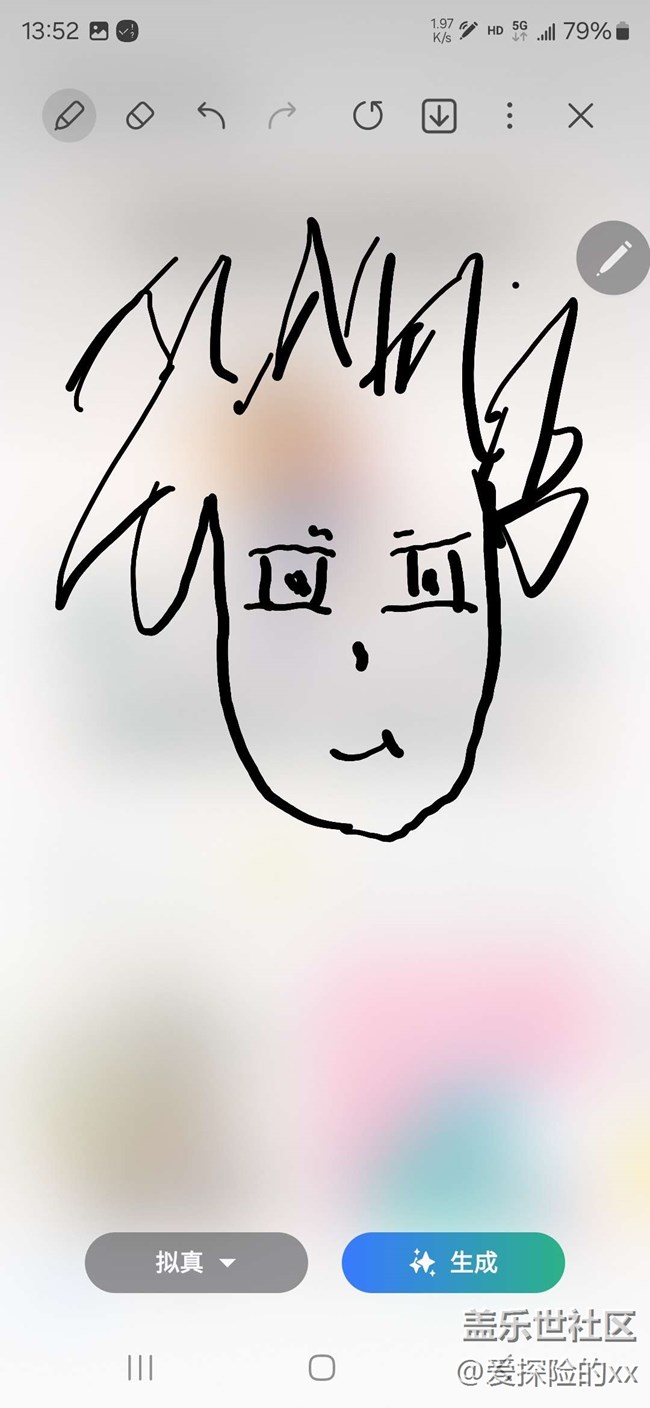This screenshot has height=1408, width=650.
Task: Reset the sketch canvas
Action: [x=368, y=117]
